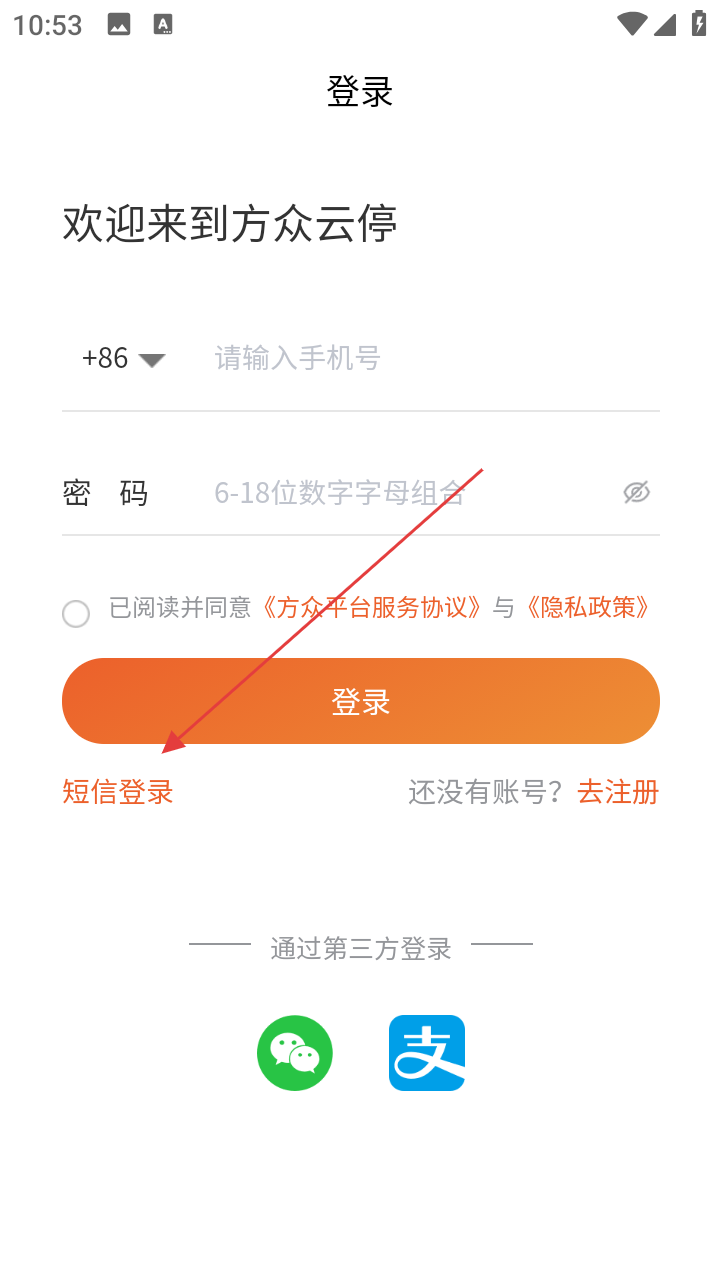Image resolution: width=720 pixels, height=1280 pixels.
Task: Tap the password input field
Action: [x=410, y=492]
